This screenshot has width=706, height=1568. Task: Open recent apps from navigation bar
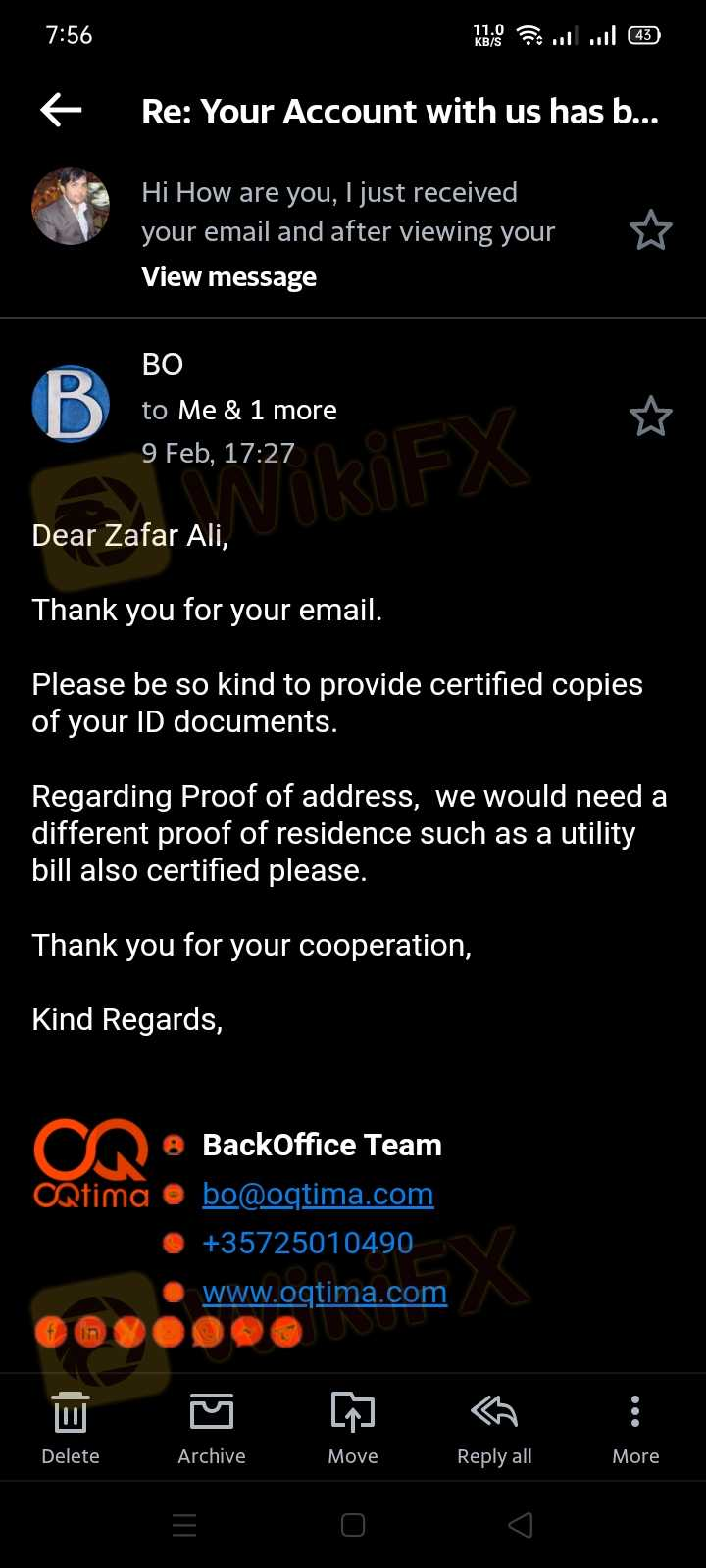click(x=184, y=1525)
